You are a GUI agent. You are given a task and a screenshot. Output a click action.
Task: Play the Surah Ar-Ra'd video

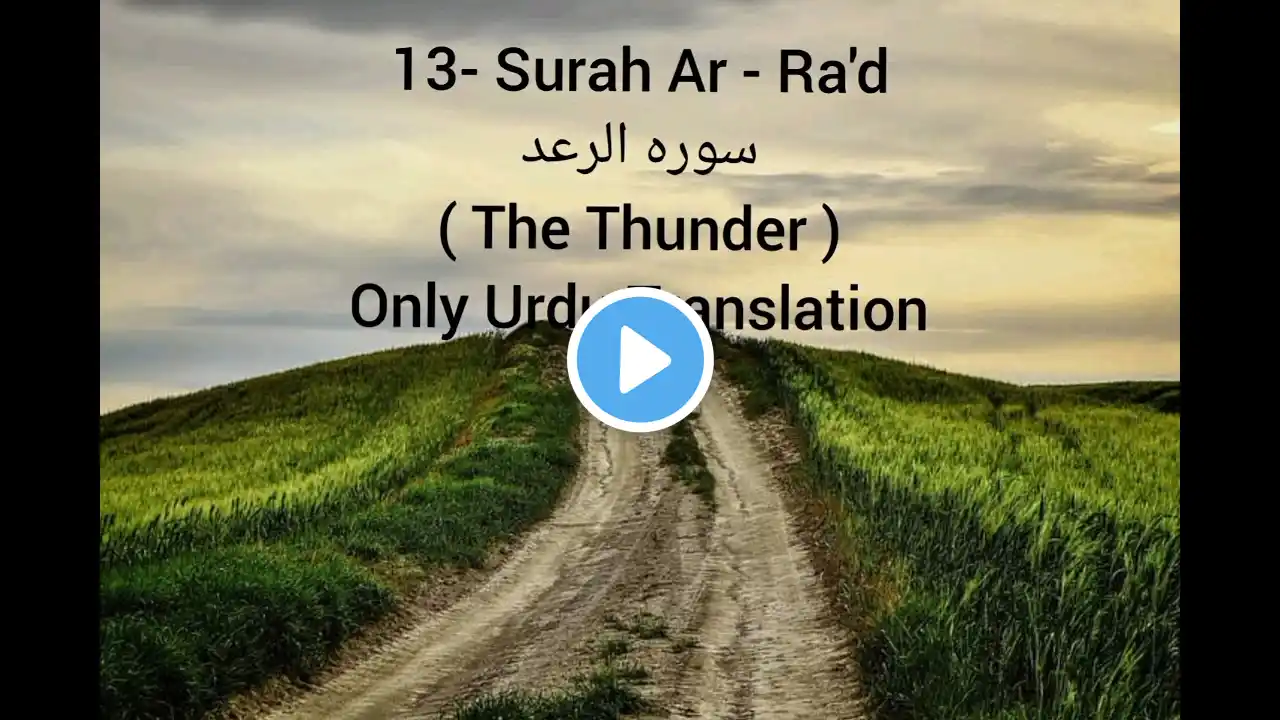(640, 360)
